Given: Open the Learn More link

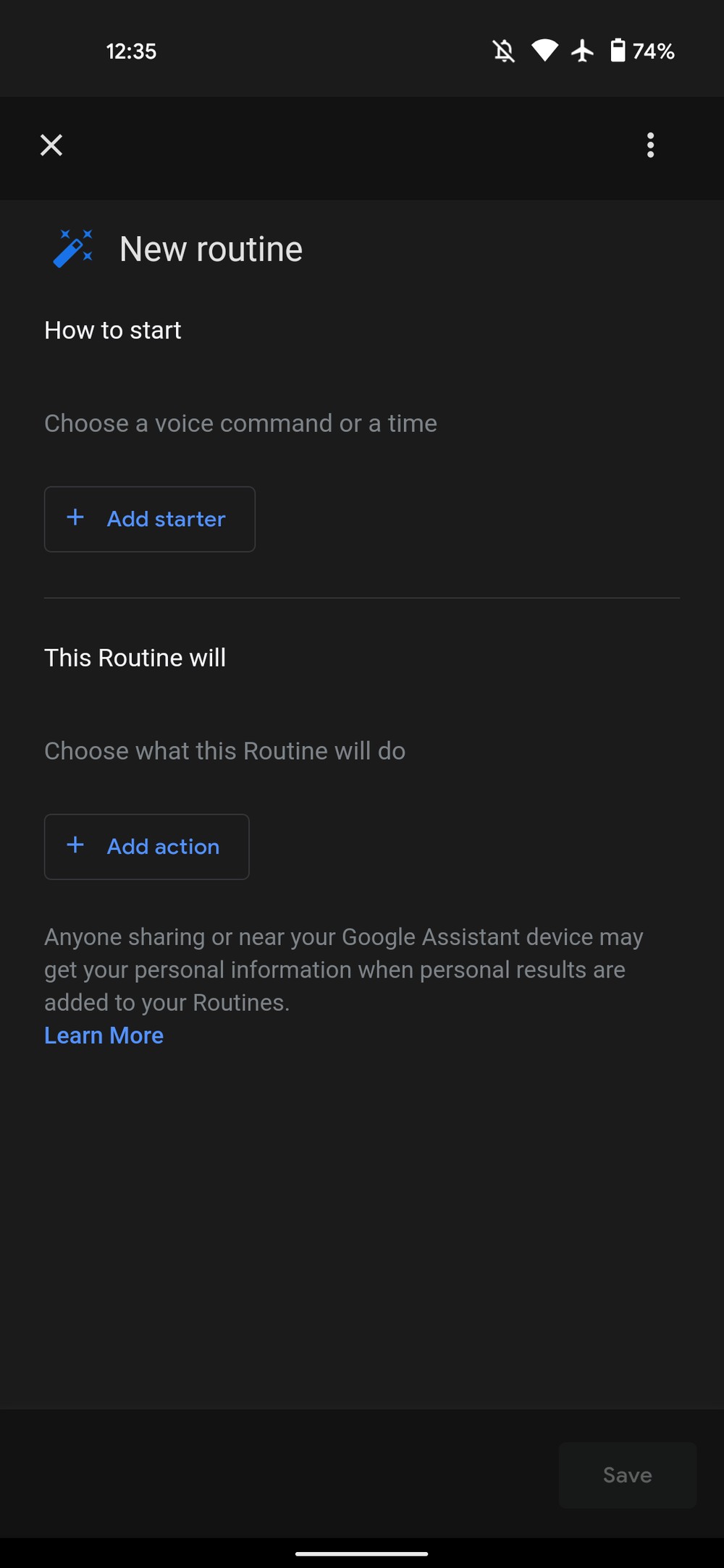Looking at the screenshot, I should point(104,1035).
